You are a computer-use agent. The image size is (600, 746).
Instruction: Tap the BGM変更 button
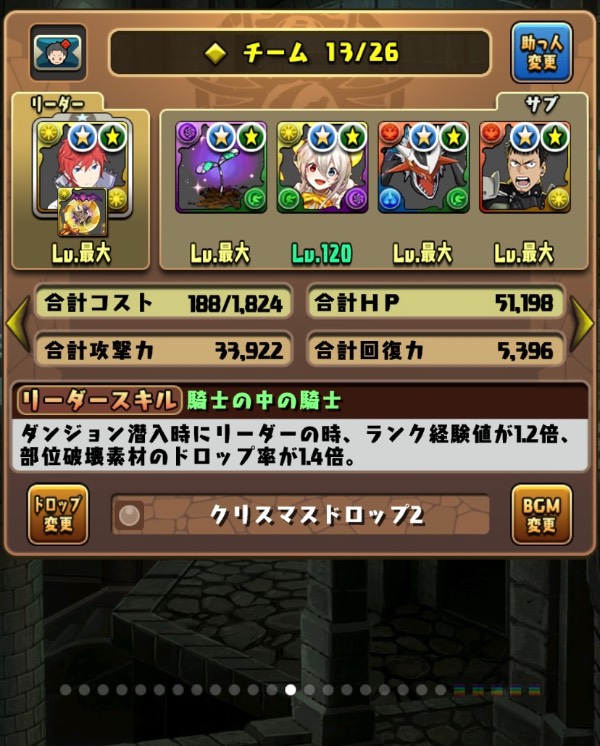(542, 514)
